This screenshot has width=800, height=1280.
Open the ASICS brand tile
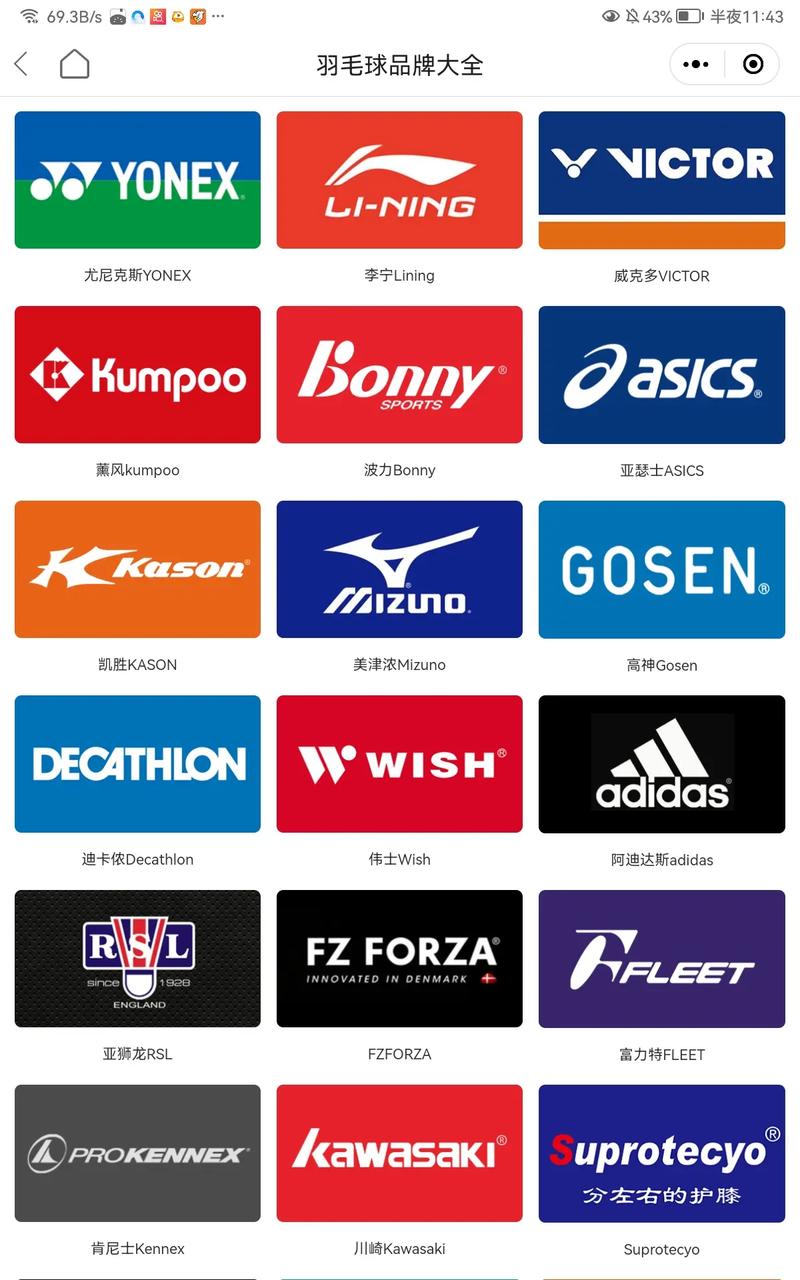661,375
